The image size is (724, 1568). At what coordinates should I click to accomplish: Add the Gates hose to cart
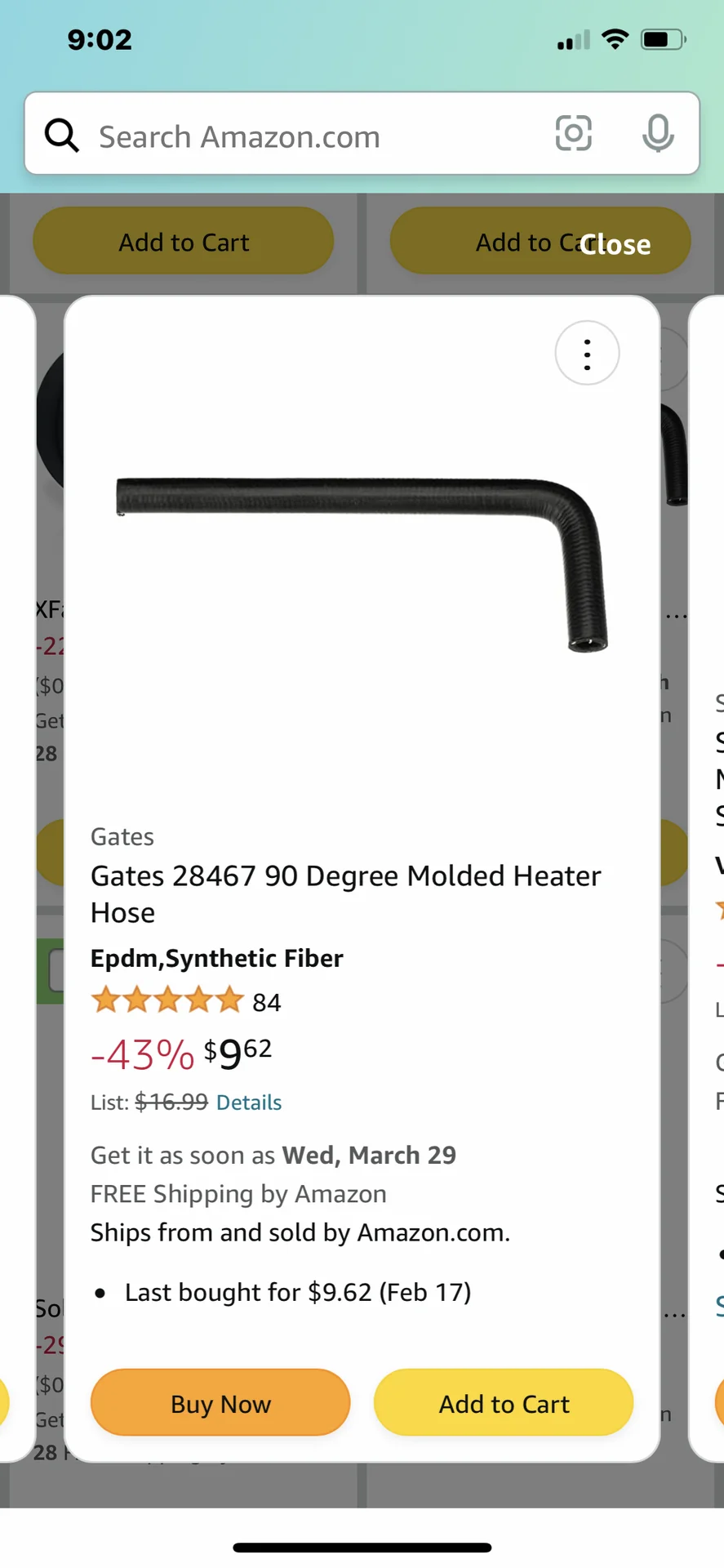click(504, 1404)
